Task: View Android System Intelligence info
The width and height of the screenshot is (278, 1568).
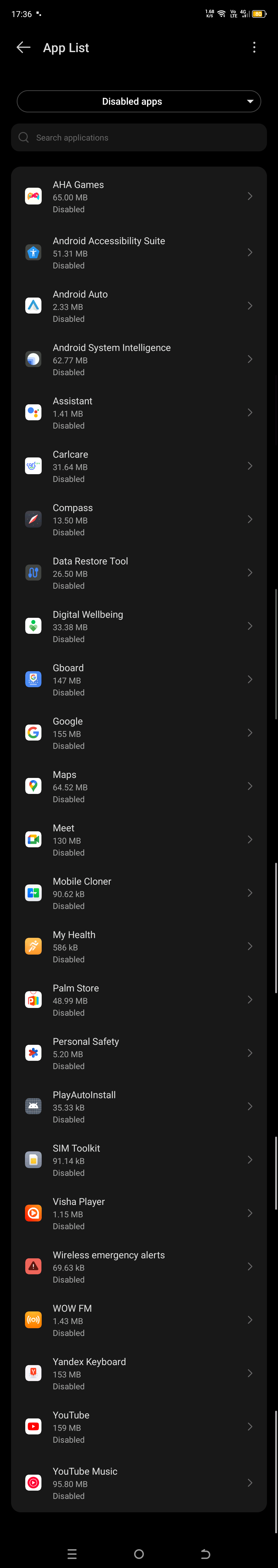Action: pos(139,359)
